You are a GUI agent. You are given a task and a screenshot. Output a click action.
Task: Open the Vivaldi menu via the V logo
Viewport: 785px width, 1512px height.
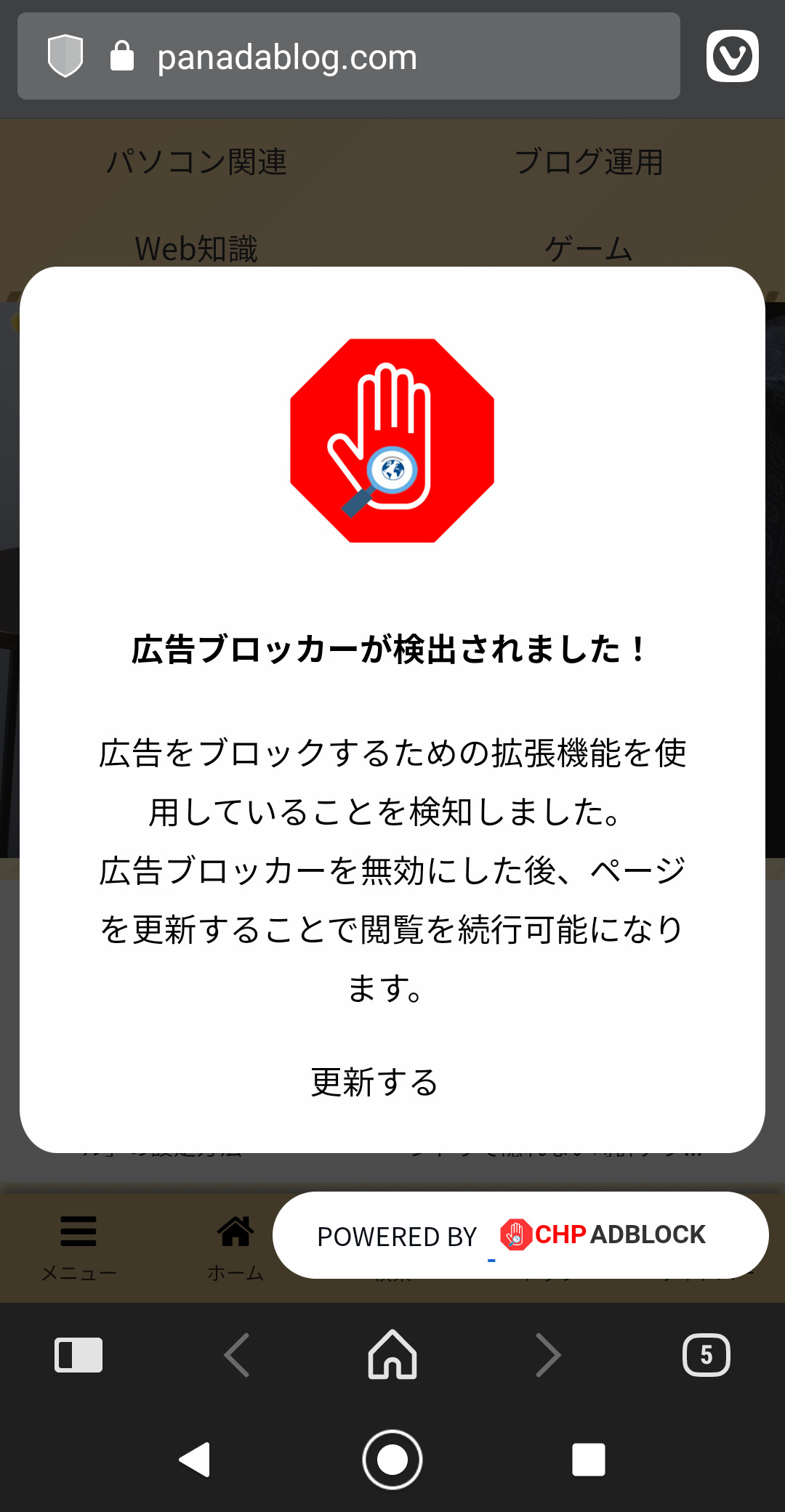(732, 56)
